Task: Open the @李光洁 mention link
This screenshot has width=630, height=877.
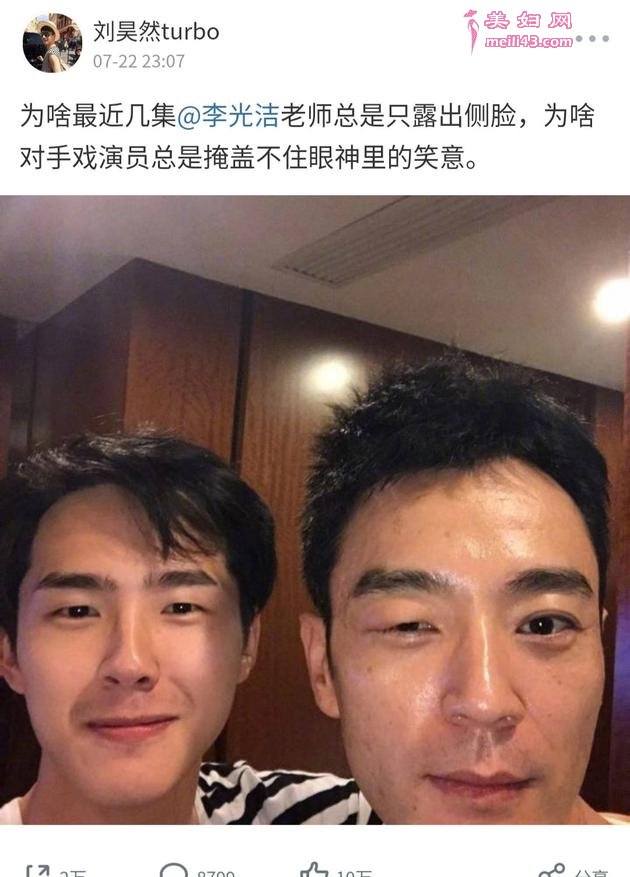Action: pos(228,116)
